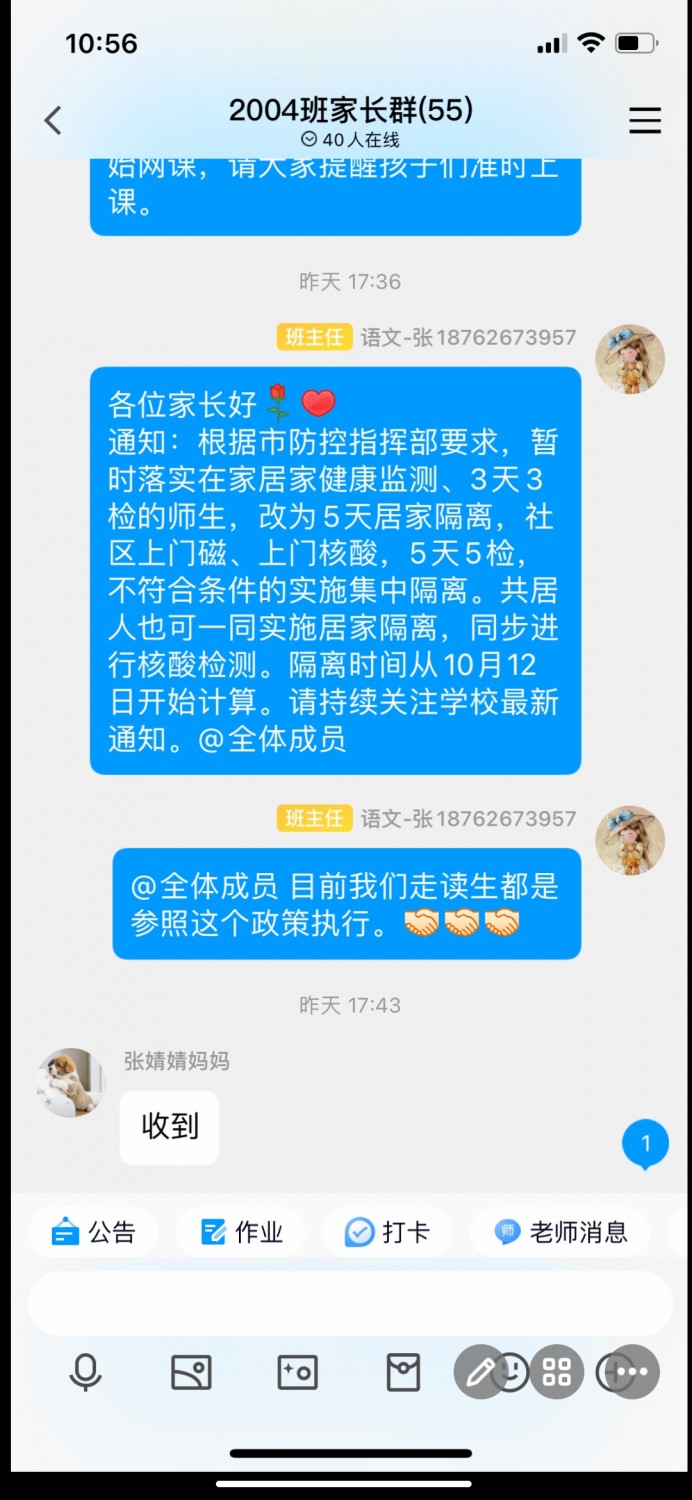This screenshot has width=692, height=1500.
Task: Tap the message input field
Action: (350, 1304)
